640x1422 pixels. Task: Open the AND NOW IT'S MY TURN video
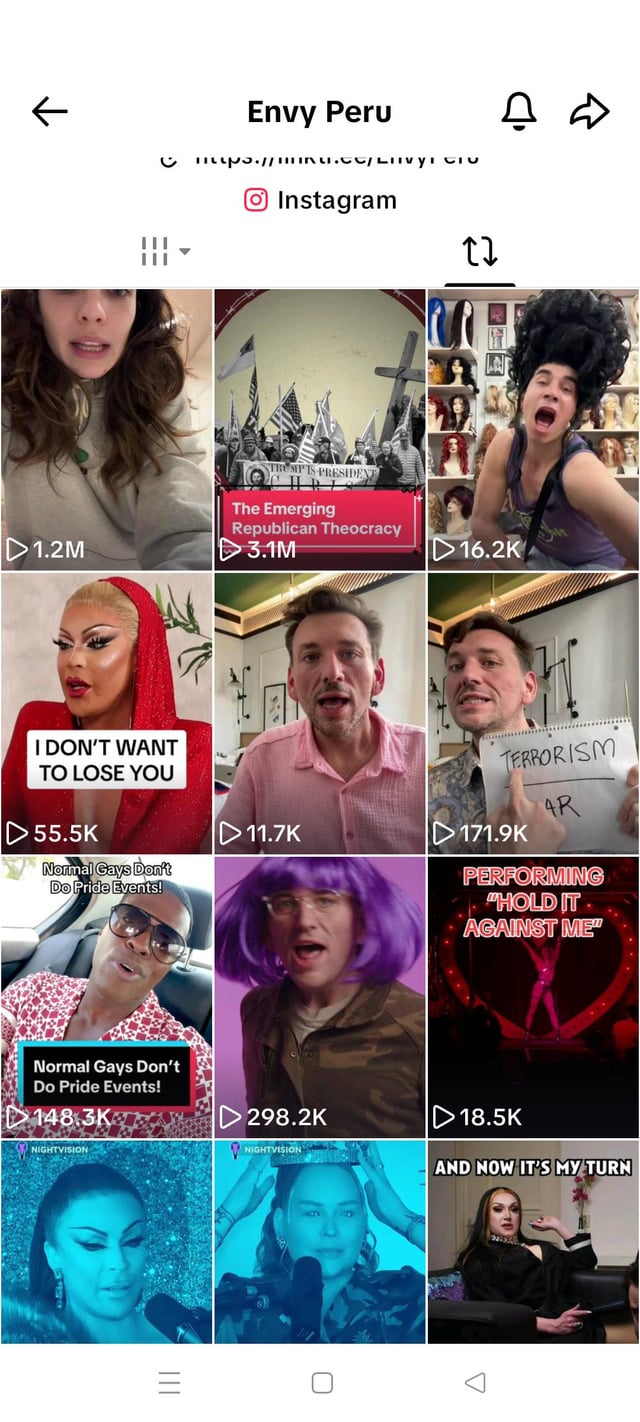[533, 1242]
